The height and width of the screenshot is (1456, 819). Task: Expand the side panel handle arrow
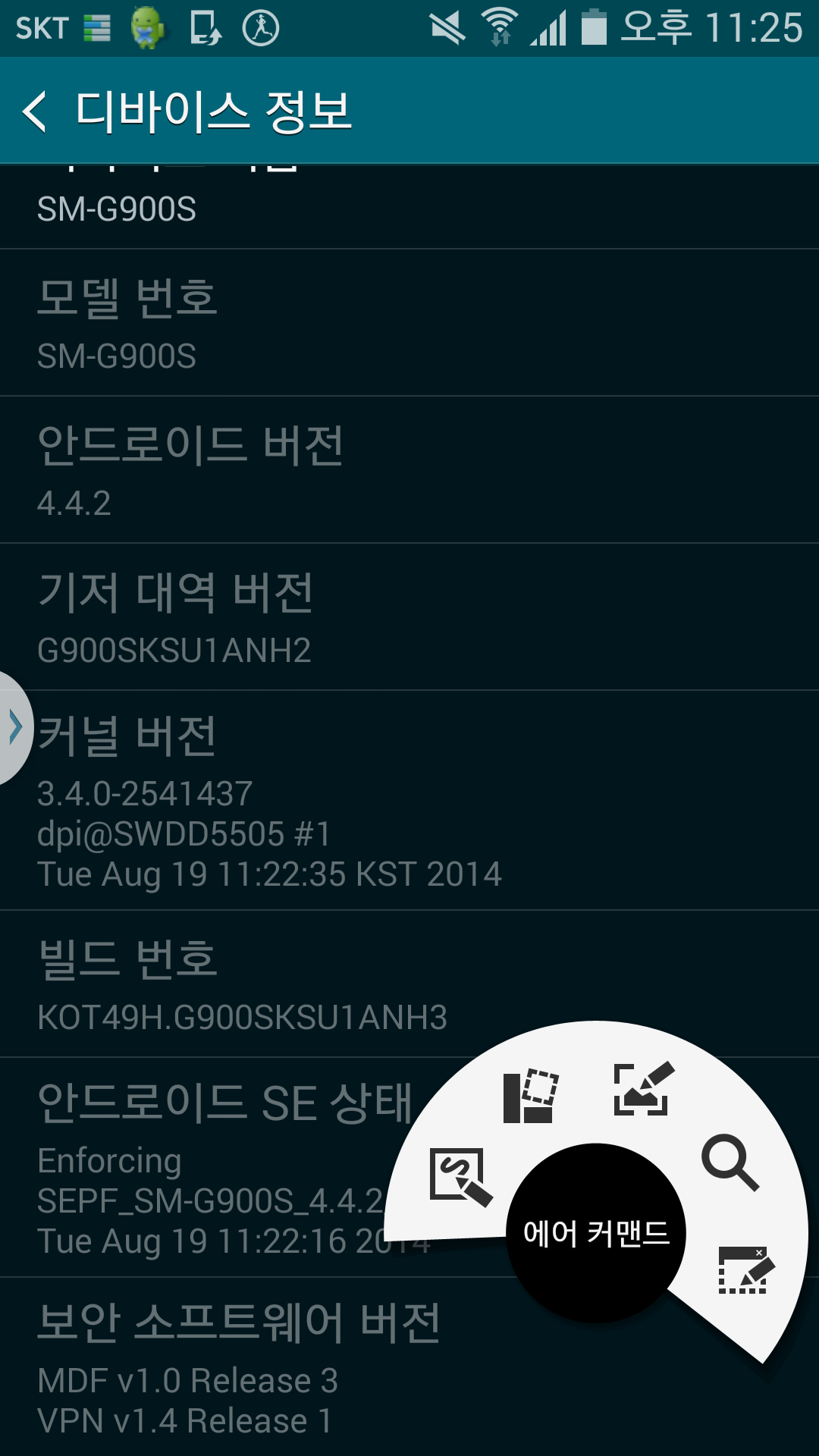[15, 728]
